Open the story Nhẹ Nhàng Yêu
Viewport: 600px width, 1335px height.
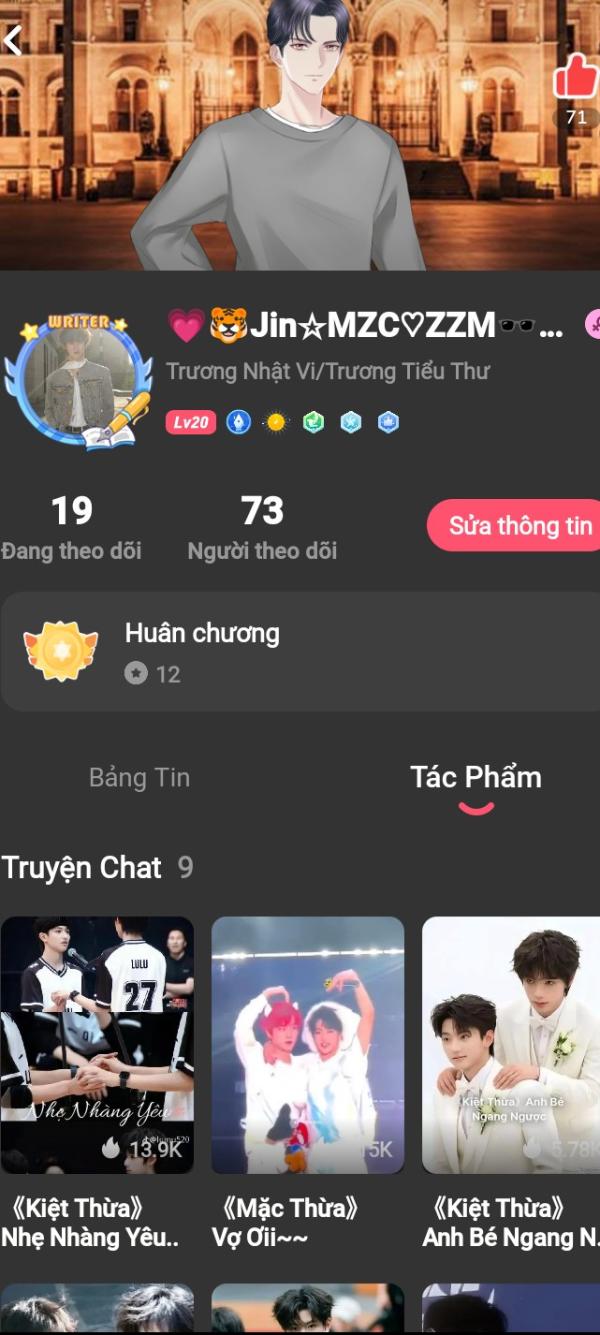(x=97, y=1044)
